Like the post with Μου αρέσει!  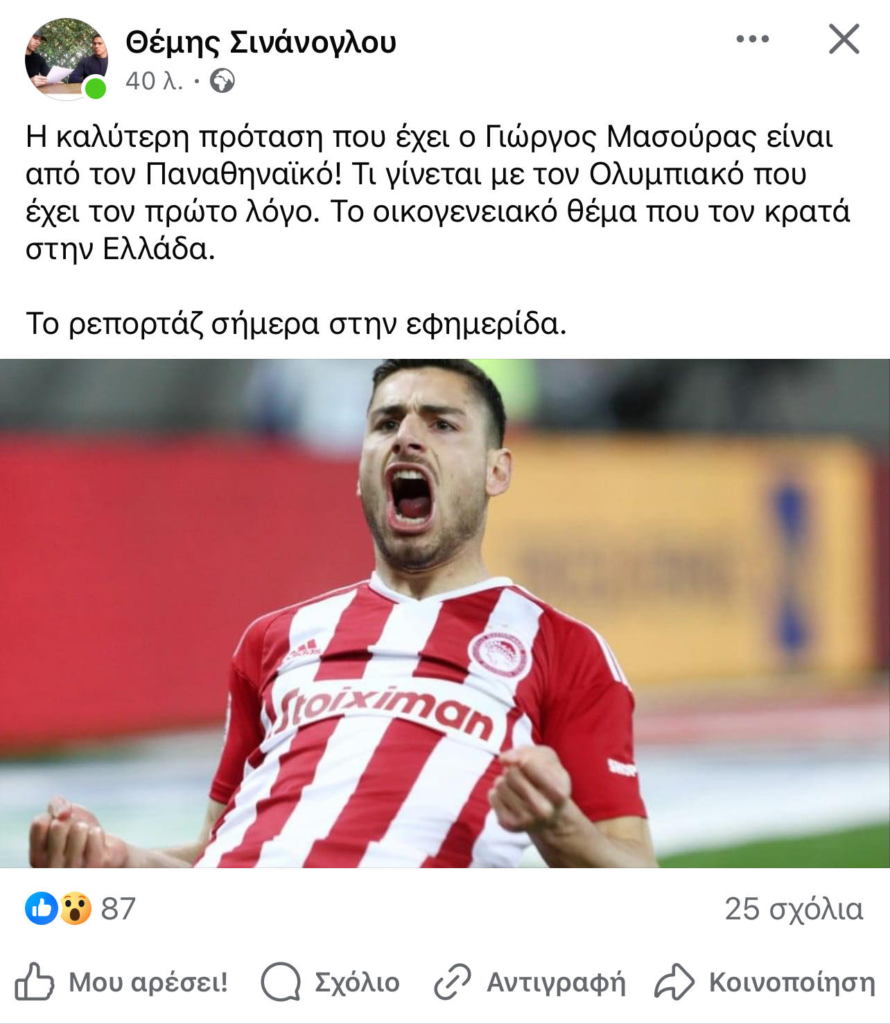point(120,982)
